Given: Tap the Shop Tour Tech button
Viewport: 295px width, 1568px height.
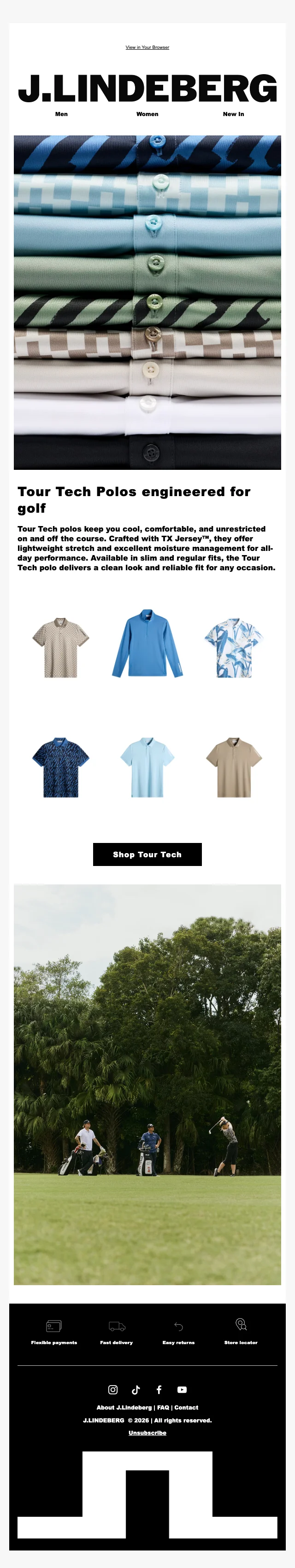Looking at the screenshot, I should pyautogui.click(x=147, y=854).
